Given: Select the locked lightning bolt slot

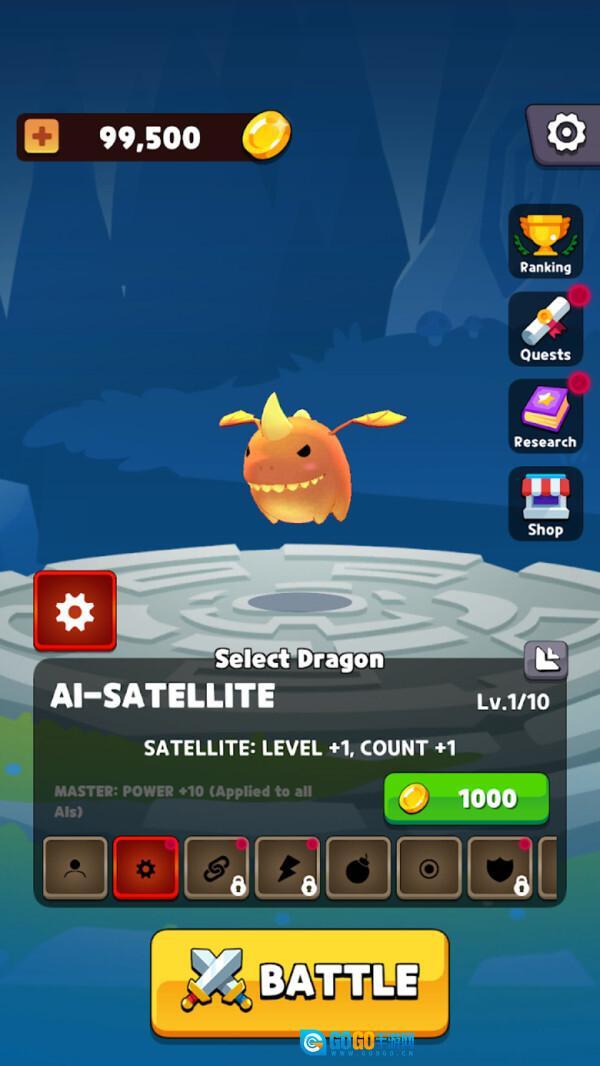Looking at the screenshot, I should point(288,868).
